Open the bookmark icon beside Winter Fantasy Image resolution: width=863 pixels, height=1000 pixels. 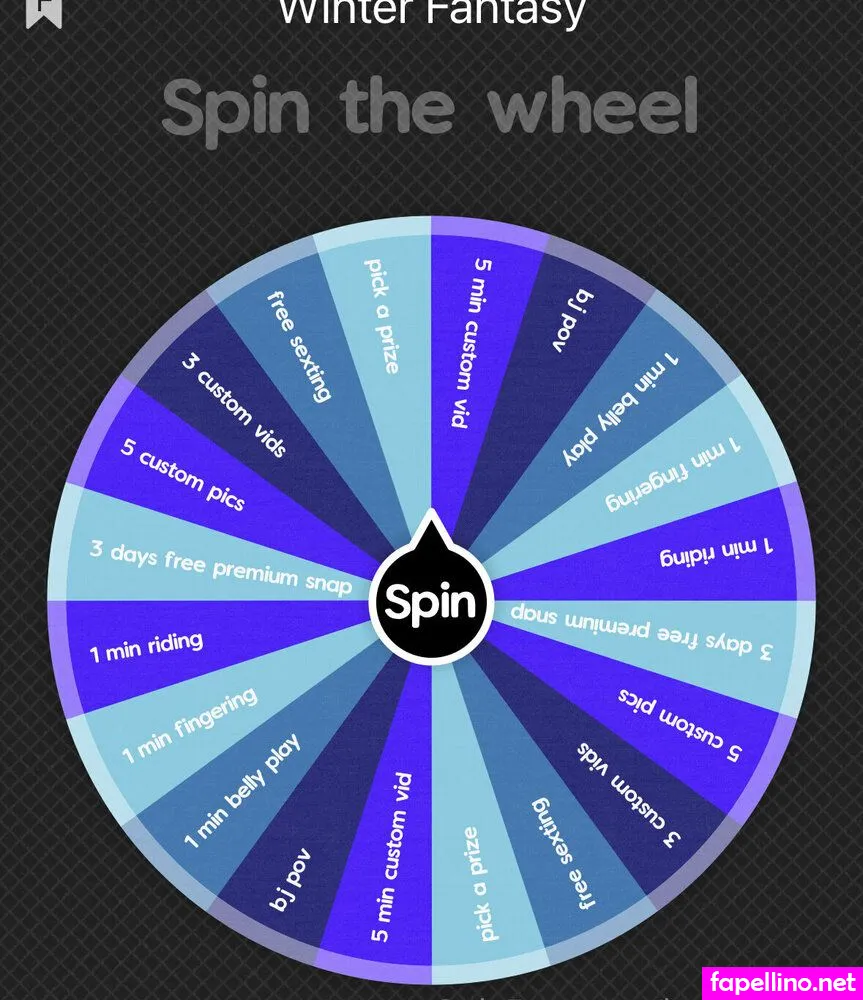44,12
